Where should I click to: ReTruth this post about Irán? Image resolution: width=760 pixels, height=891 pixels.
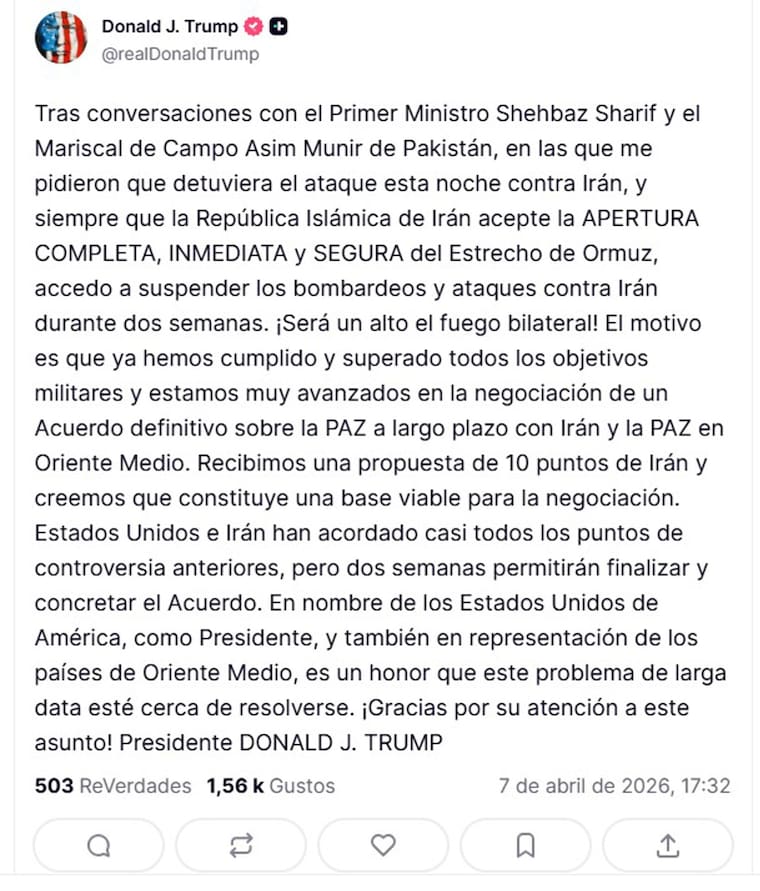(x=241, y=845)
